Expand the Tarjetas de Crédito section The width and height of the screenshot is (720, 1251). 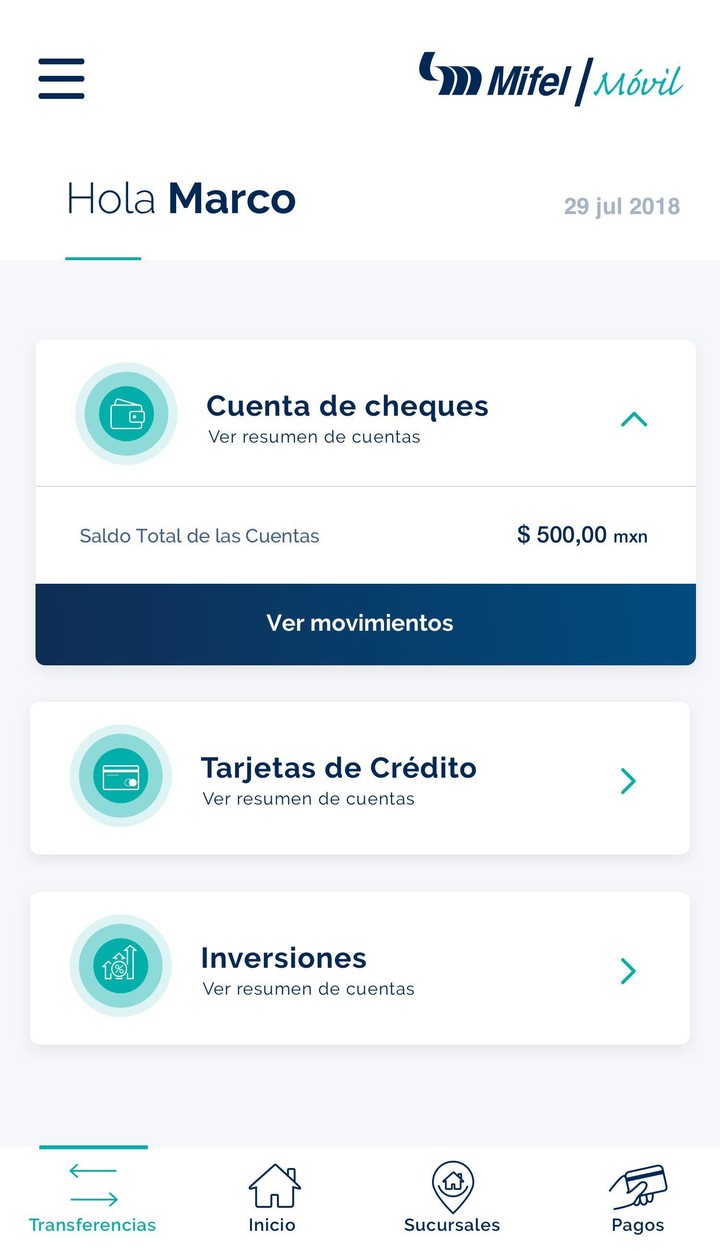(x=628, y=780)
